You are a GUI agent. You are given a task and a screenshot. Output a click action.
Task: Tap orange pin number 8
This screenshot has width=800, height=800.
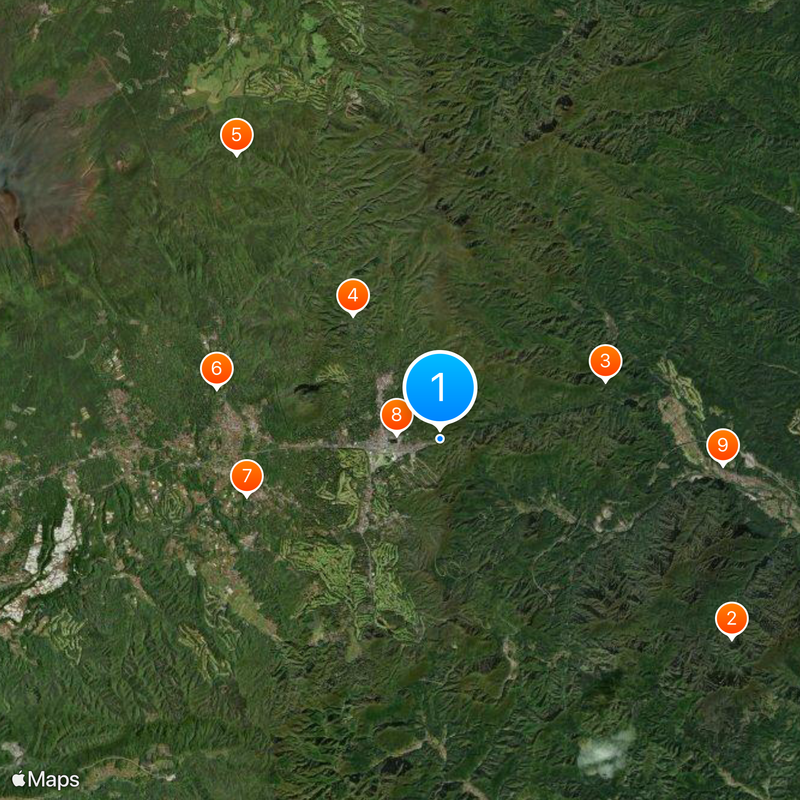(396, 414)
